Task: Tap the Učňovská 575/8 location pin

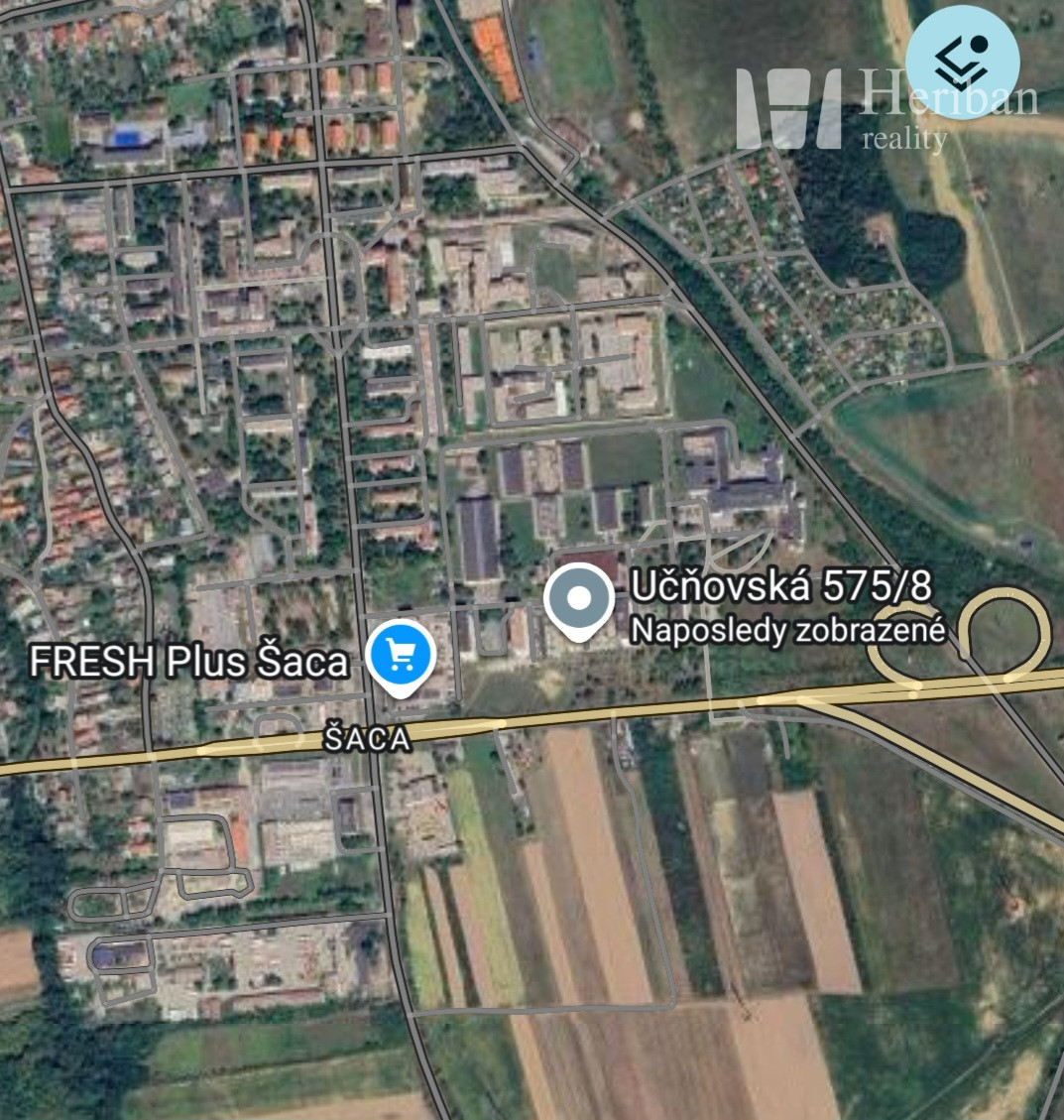Action: tap(579, 599)
